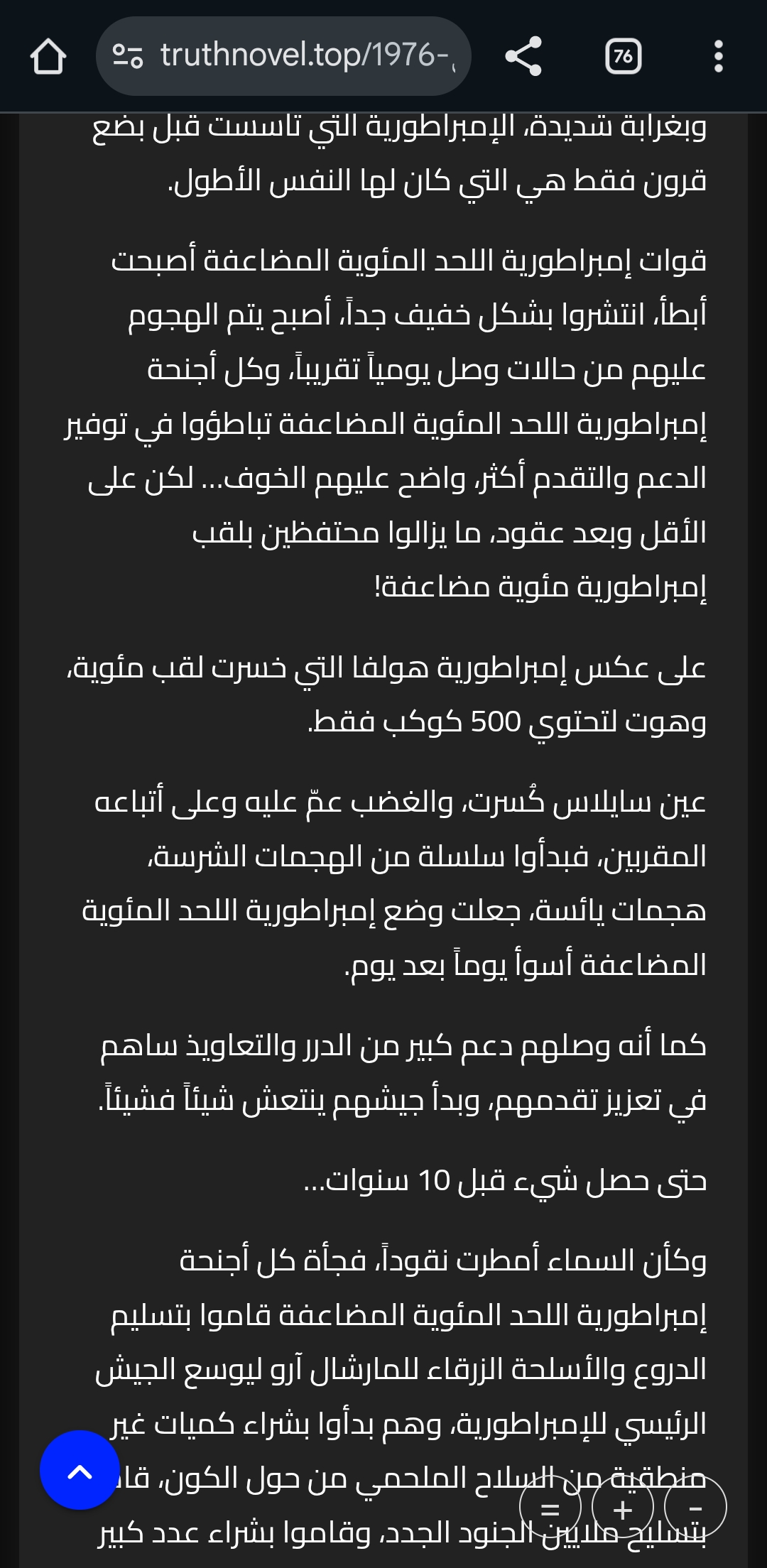This screenshot has width=767, height=1568.
Task: Tap the equals reset text-size button
Action: (550, 1507)
